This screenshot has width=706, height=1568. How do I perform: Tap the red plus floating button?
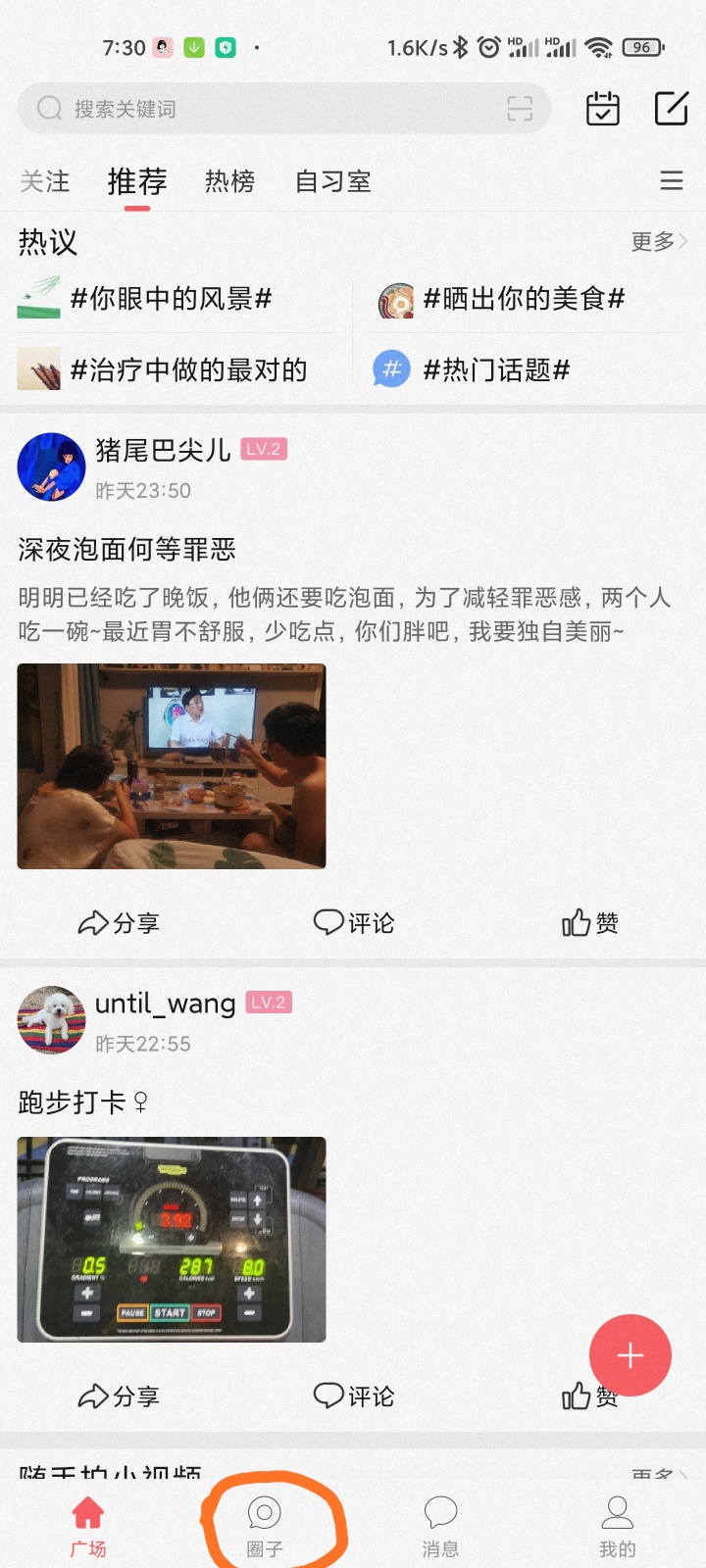pos(630,1355)
